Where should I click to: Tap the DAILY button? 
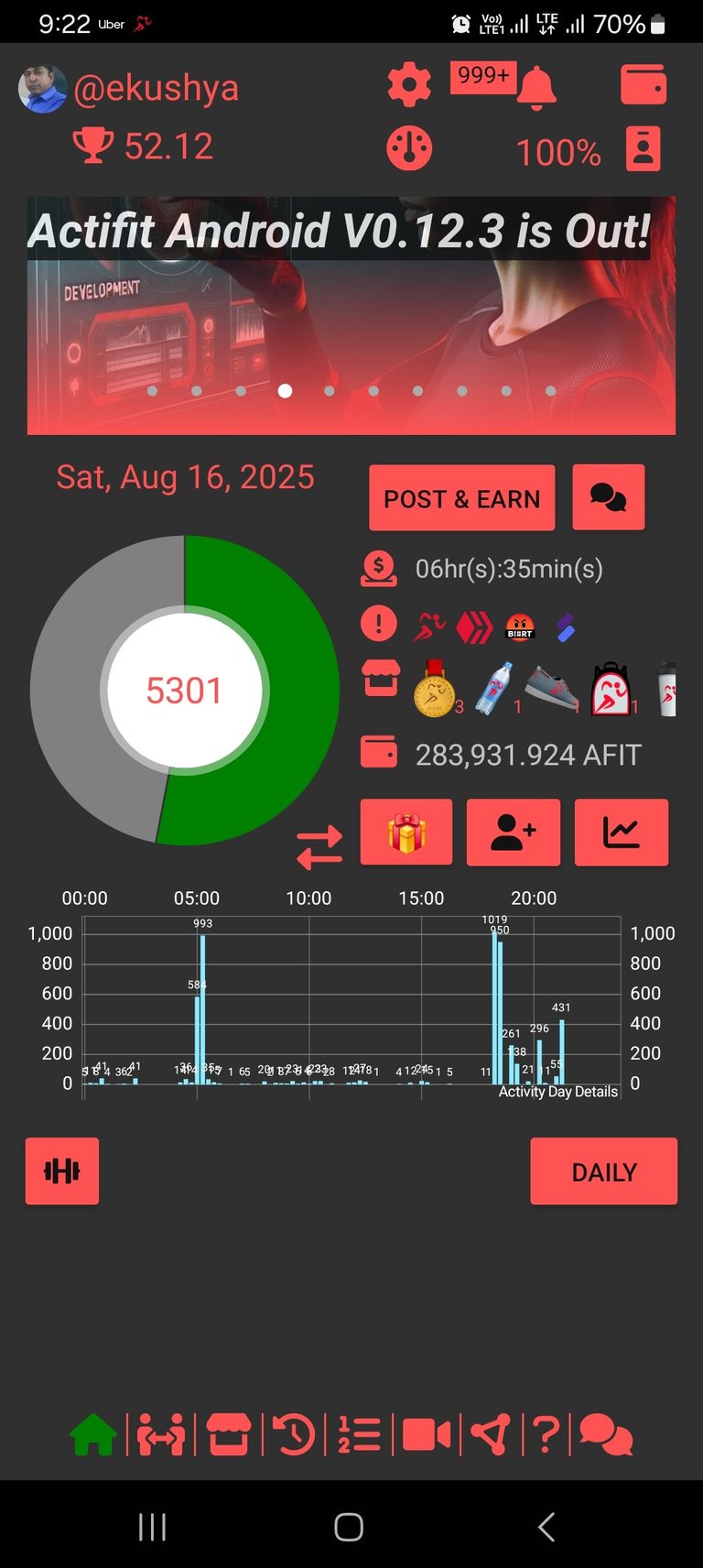point(604,1171)
